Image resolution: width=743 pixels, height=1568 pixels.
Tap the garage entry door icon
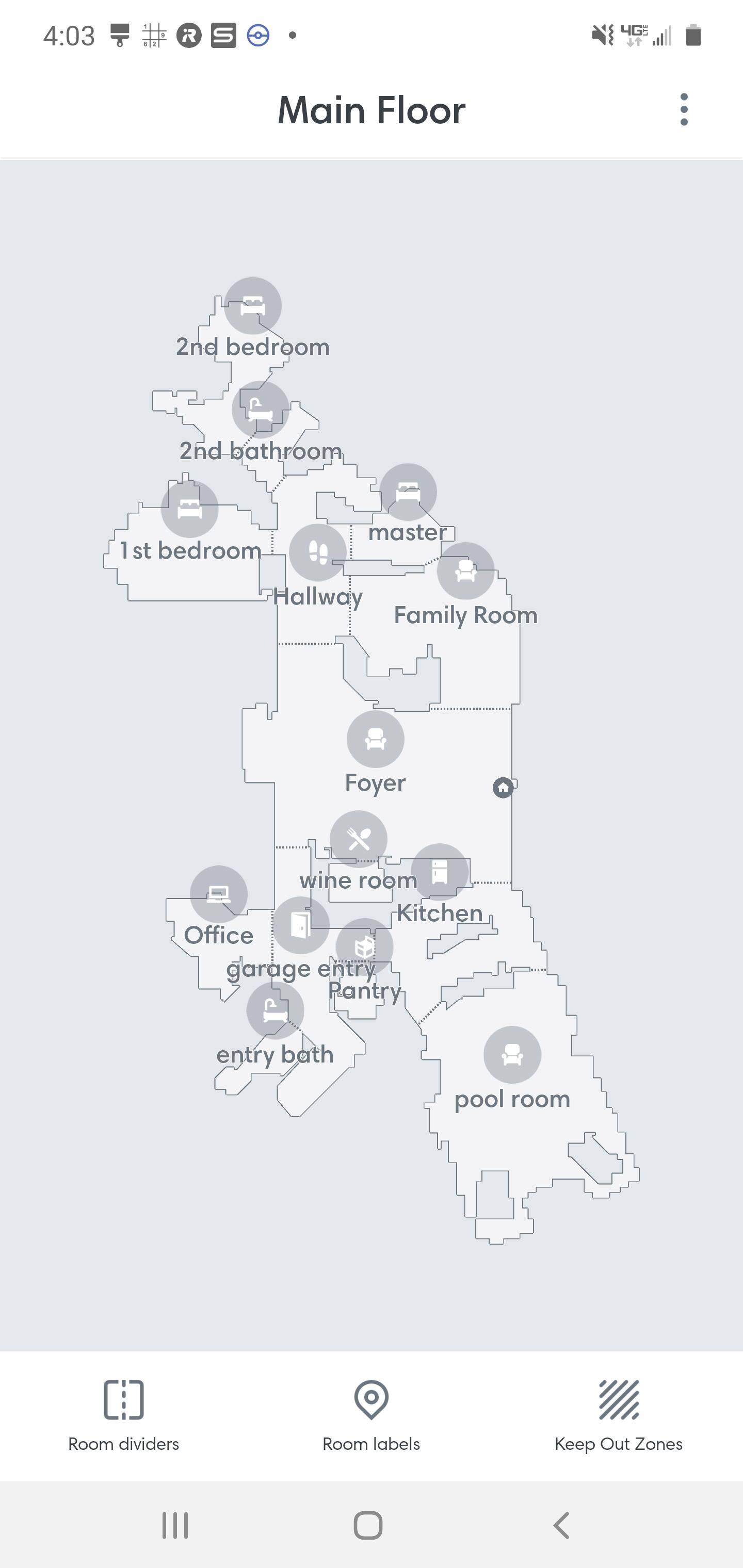coord(301,925)
